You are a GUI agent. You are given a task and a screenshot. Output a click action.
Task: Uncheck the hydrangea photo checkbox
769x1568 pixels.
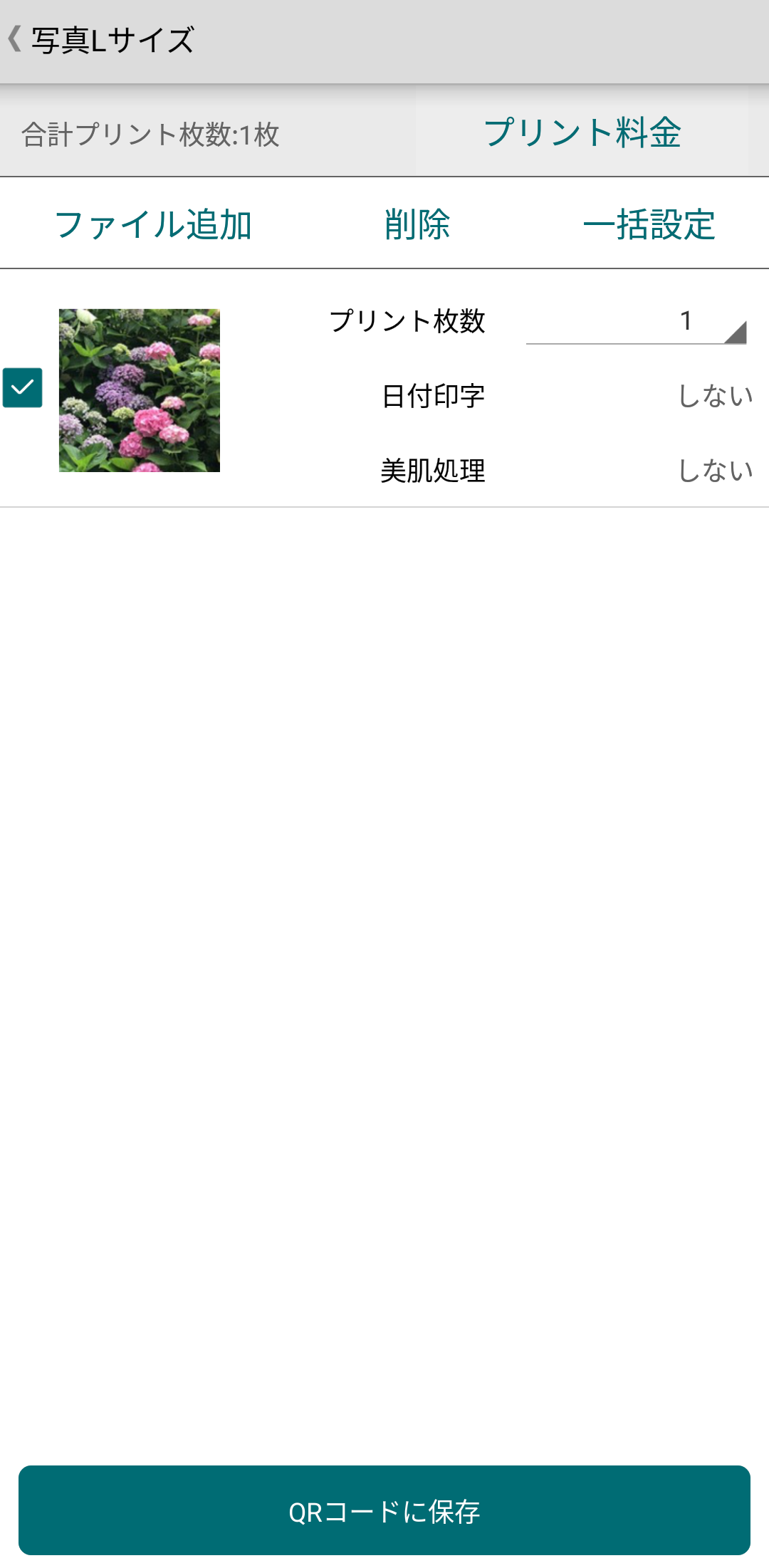point(23,388)
